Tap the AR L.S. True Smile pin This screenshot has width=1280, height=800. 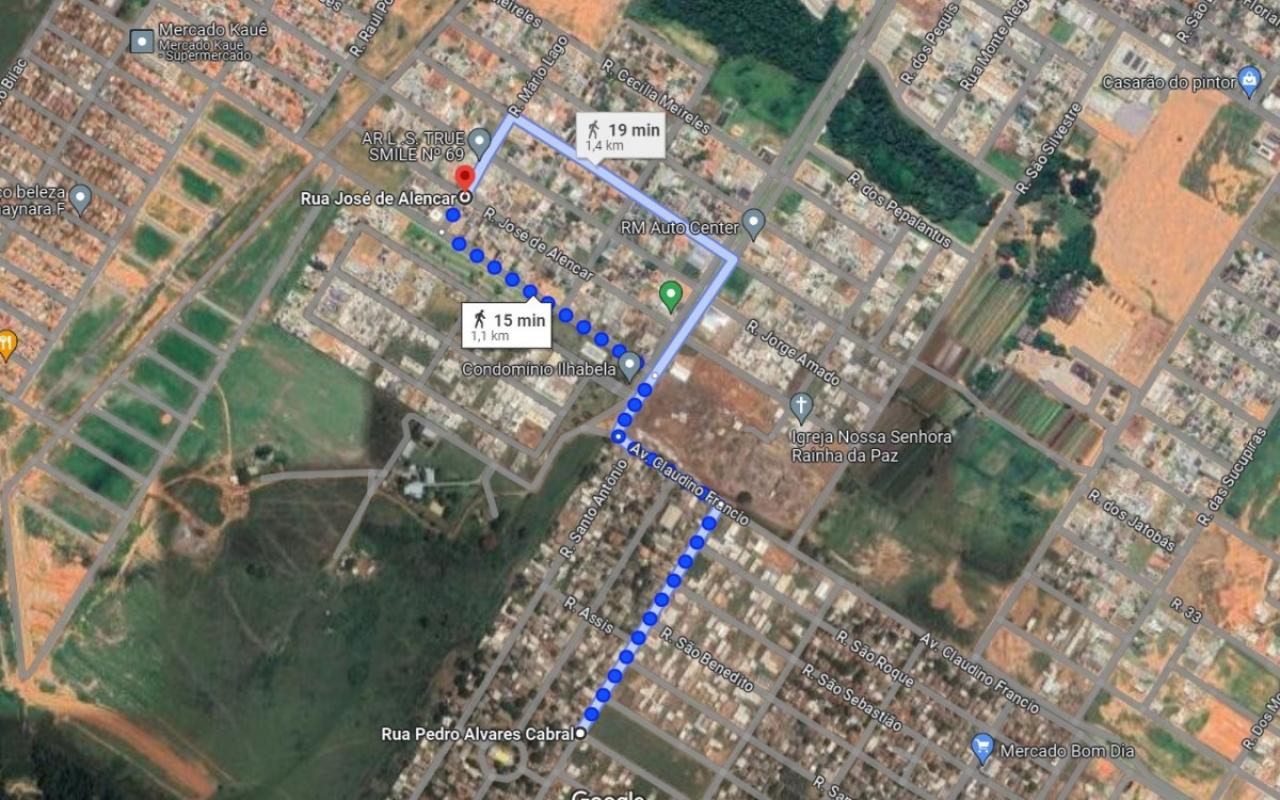(x=480, y=142)
